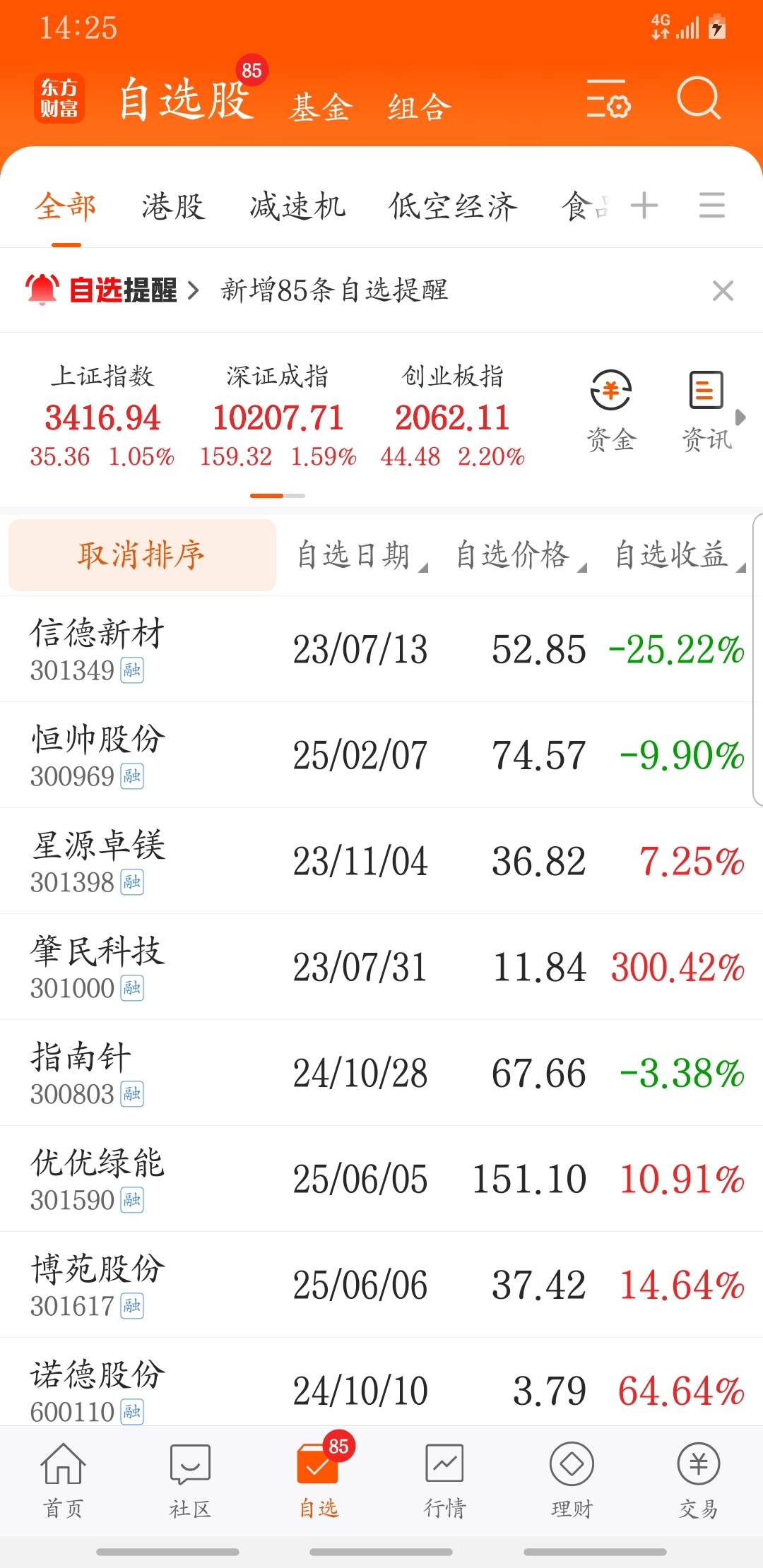The height and width of the screenshot is (1568, 763).
Task: Select the 低空经济 group tab
Action: [453, 206]
